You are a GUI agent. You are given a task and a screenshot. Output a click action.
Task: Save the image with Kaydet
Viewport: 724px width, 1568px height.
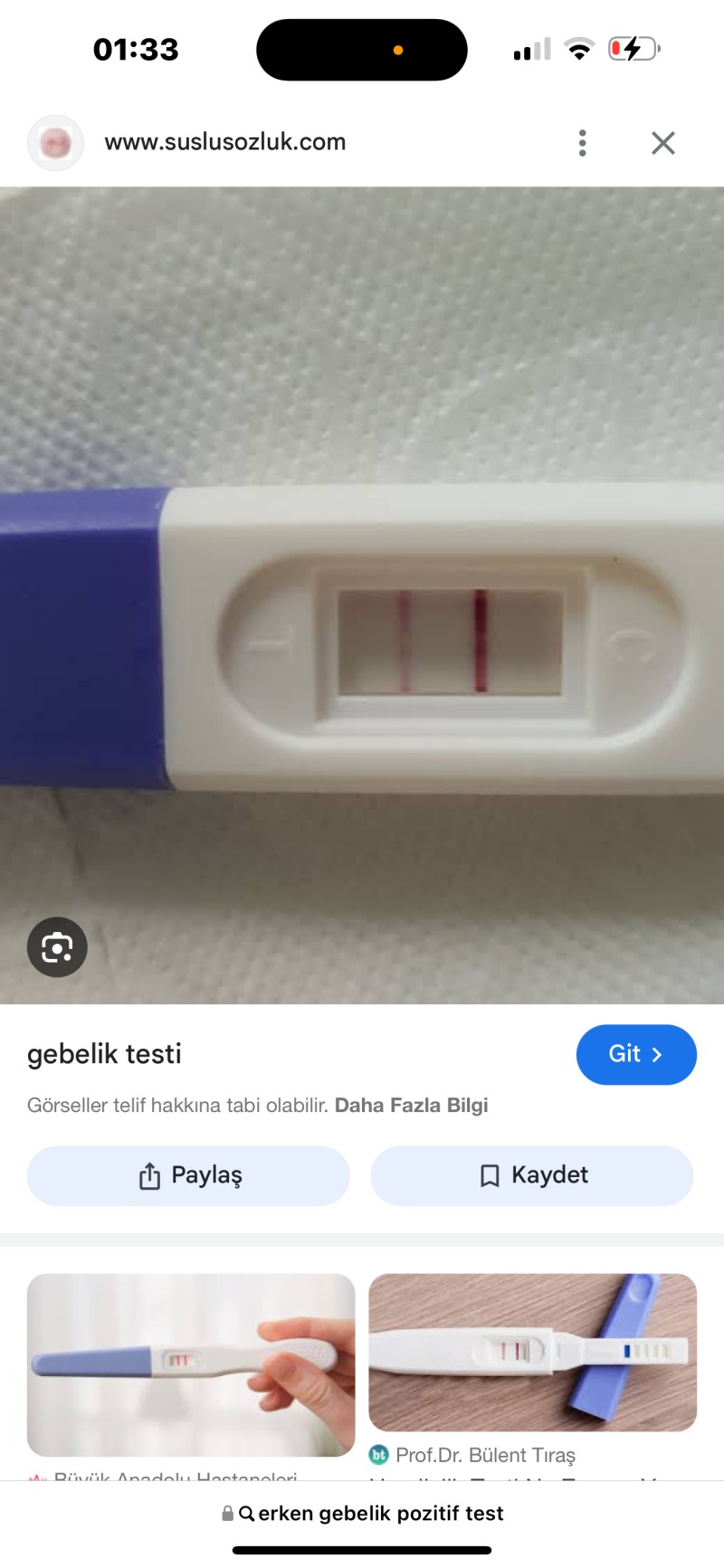532,1175
